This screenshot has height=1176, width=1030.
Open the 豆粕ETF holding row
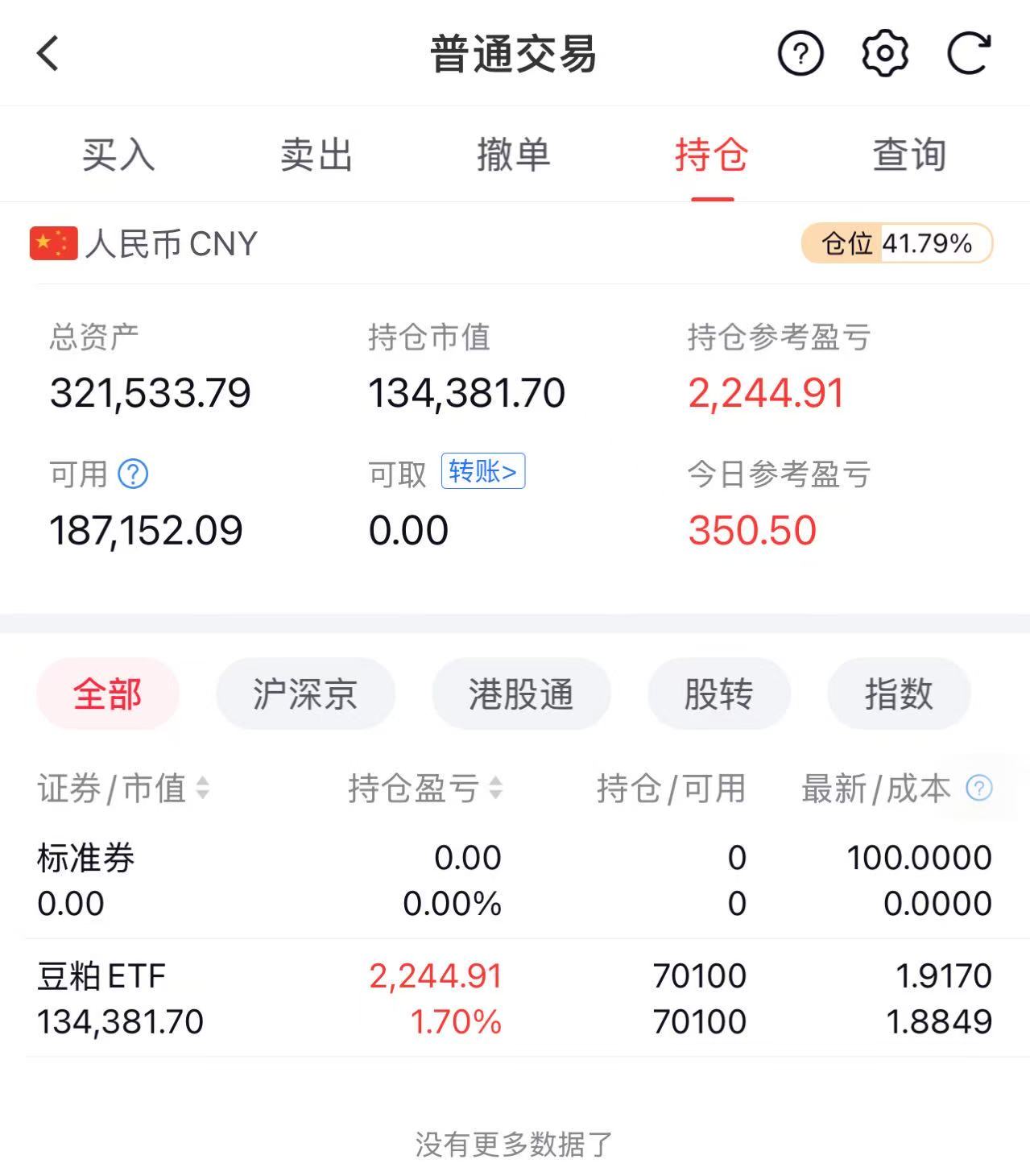pyautogui.click(x=514, y=998)
